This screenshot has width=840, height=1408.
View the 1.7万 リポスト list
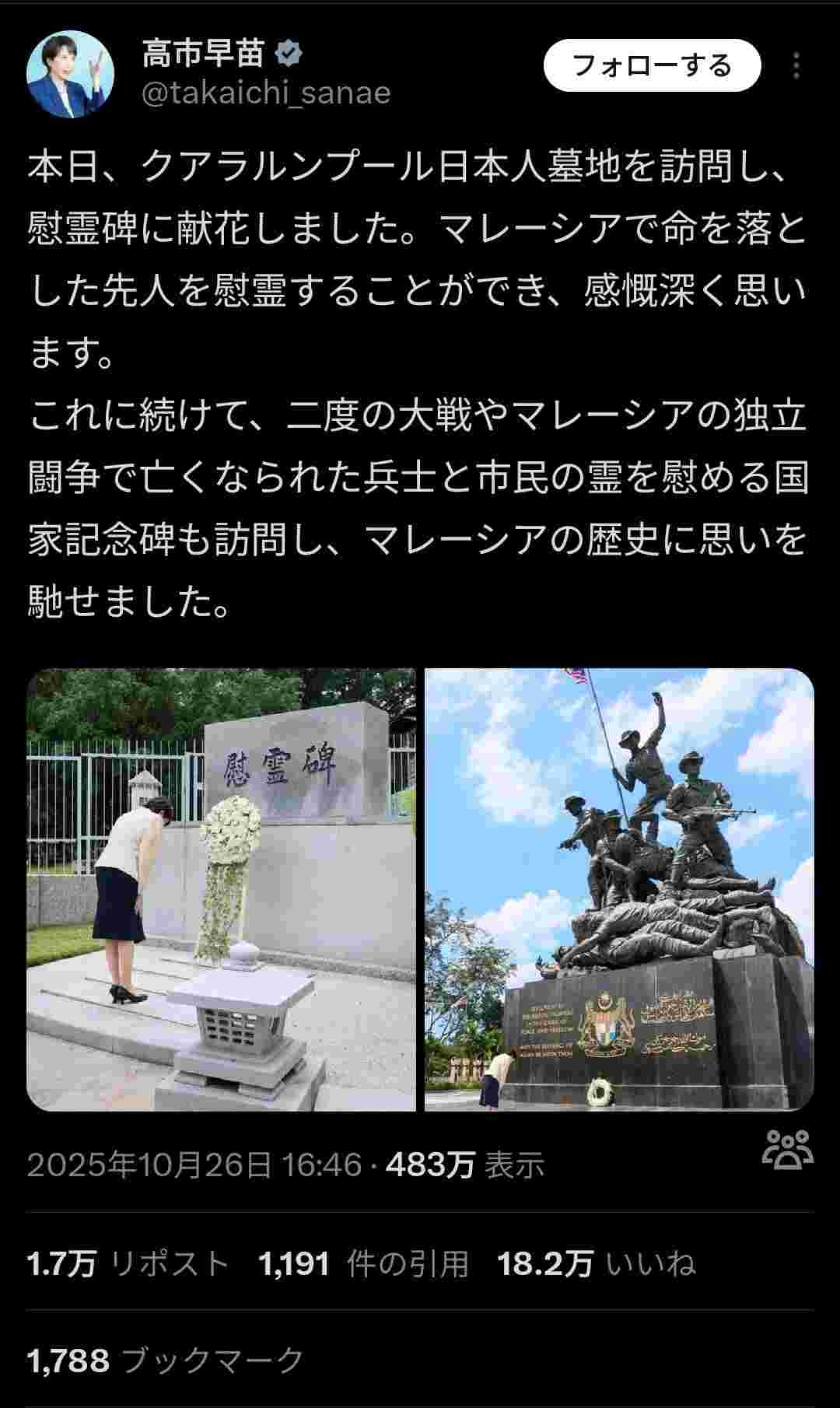[128, 1263]
